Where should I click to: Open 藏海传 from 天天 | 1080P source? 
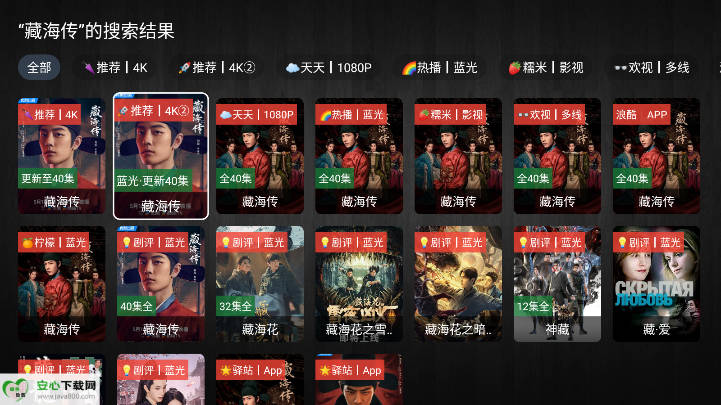[x=260, y=156]
